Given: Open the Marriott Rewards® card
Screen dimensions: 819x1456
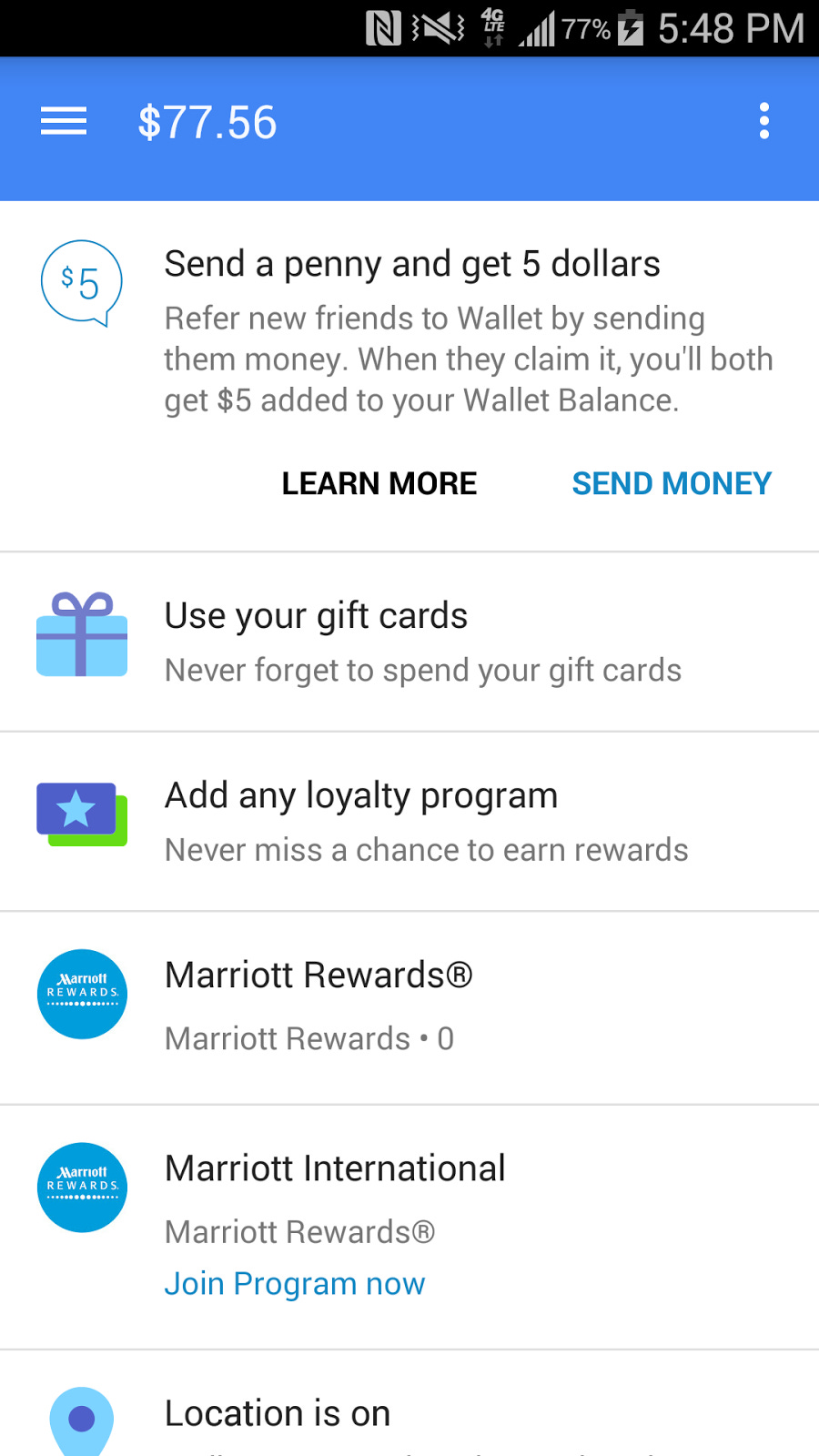Looking at the screenshot, I should (409, 1006).
